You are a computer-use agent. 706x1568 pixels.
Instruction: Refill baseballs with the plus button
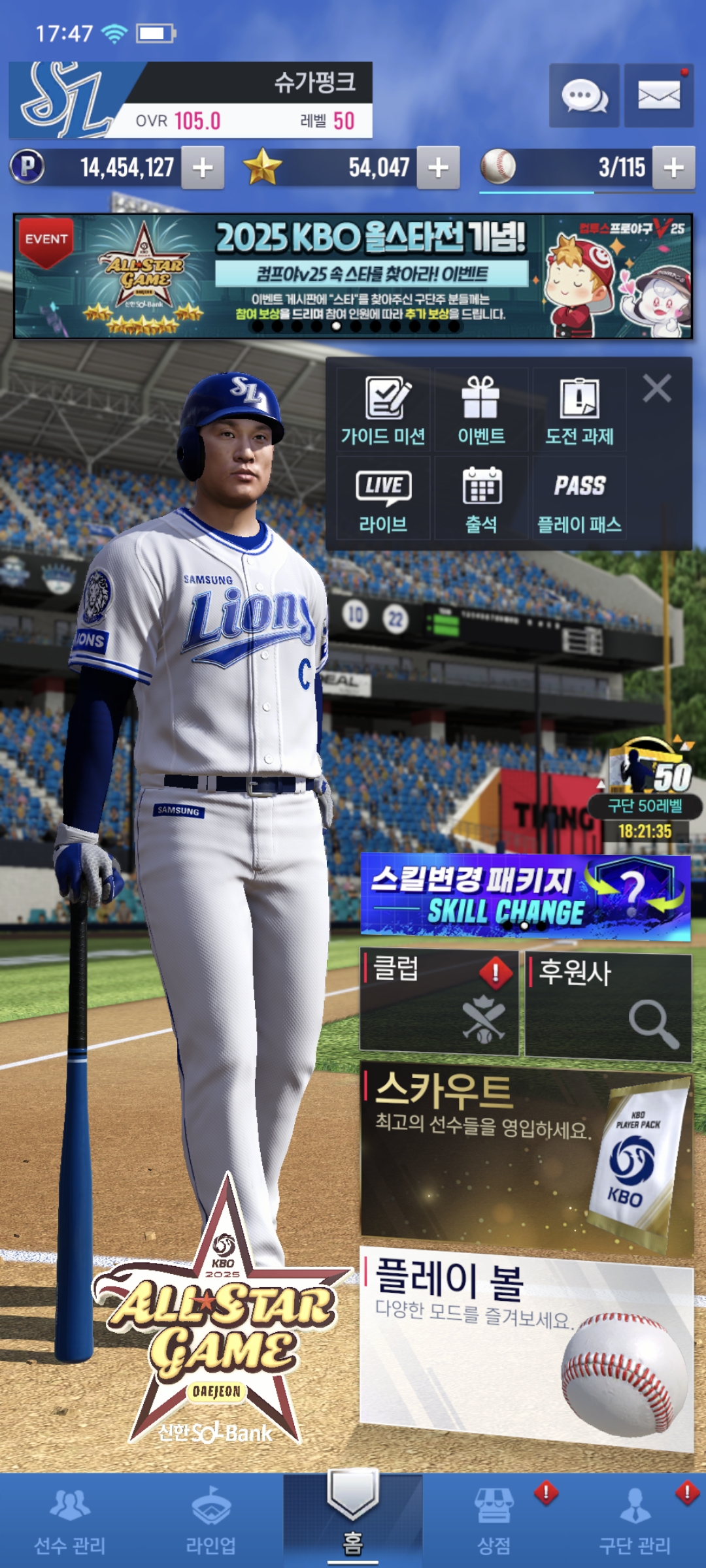(x=673, y=168)
